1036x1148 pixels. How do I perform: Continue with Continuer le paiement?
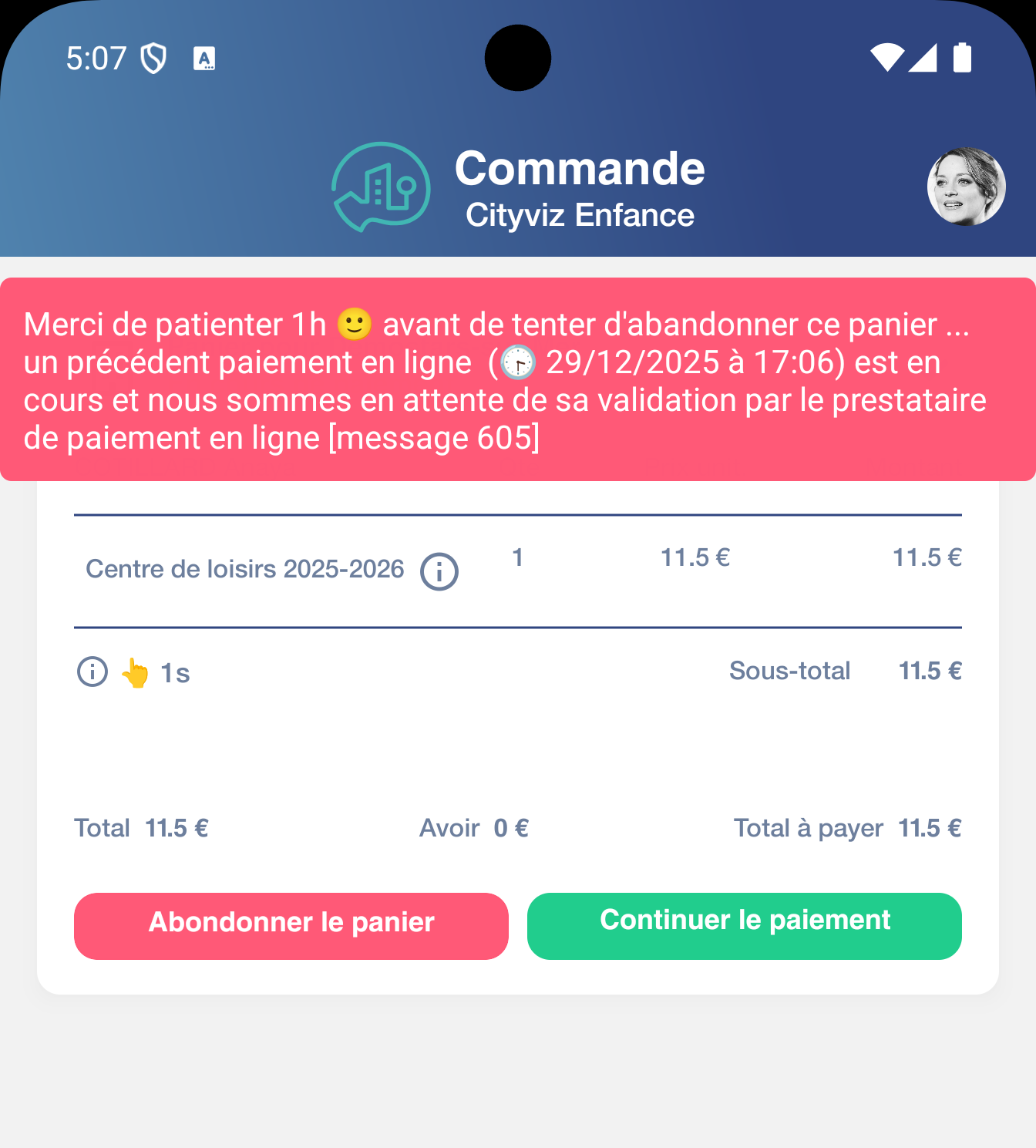(745, 926)
